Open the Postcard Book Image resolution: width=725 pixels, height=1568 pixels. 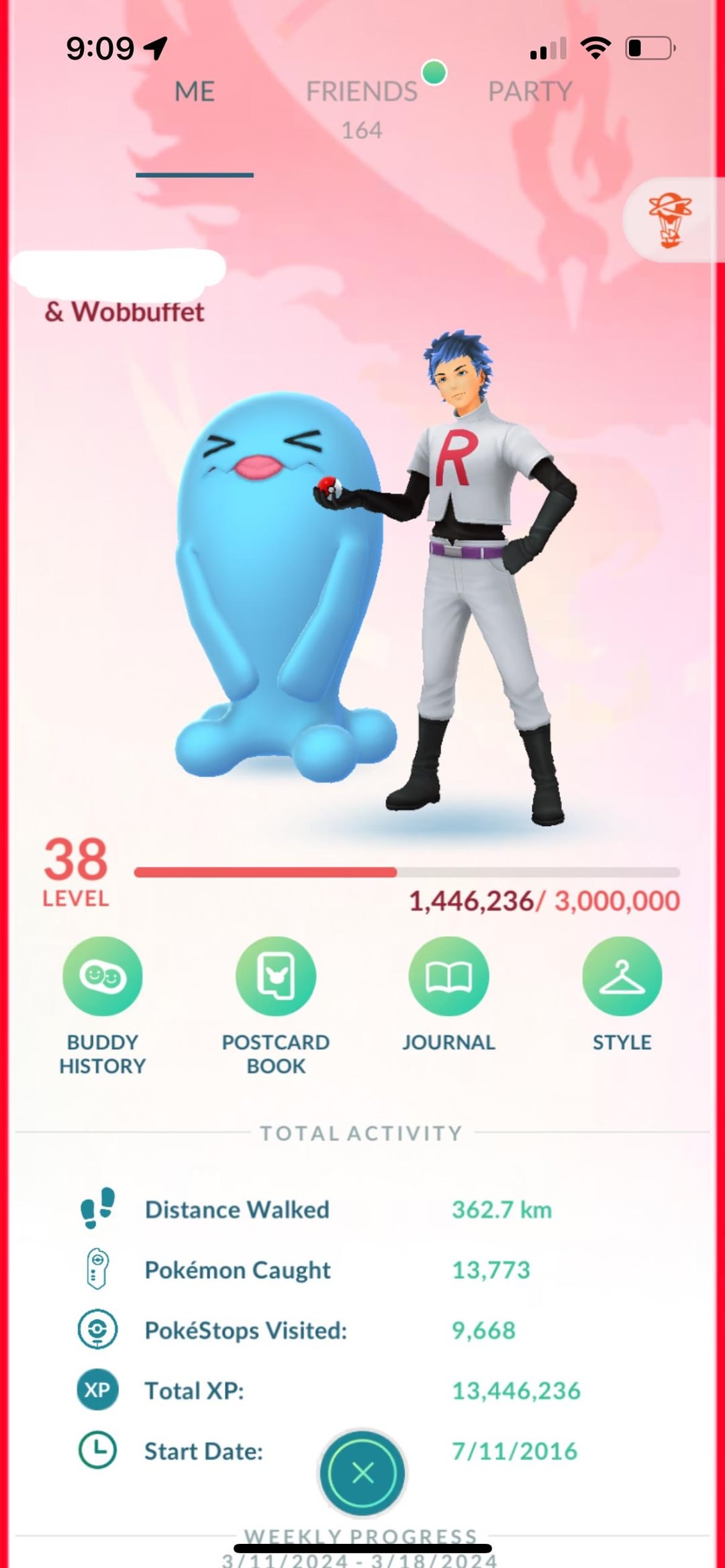(276, 976)
